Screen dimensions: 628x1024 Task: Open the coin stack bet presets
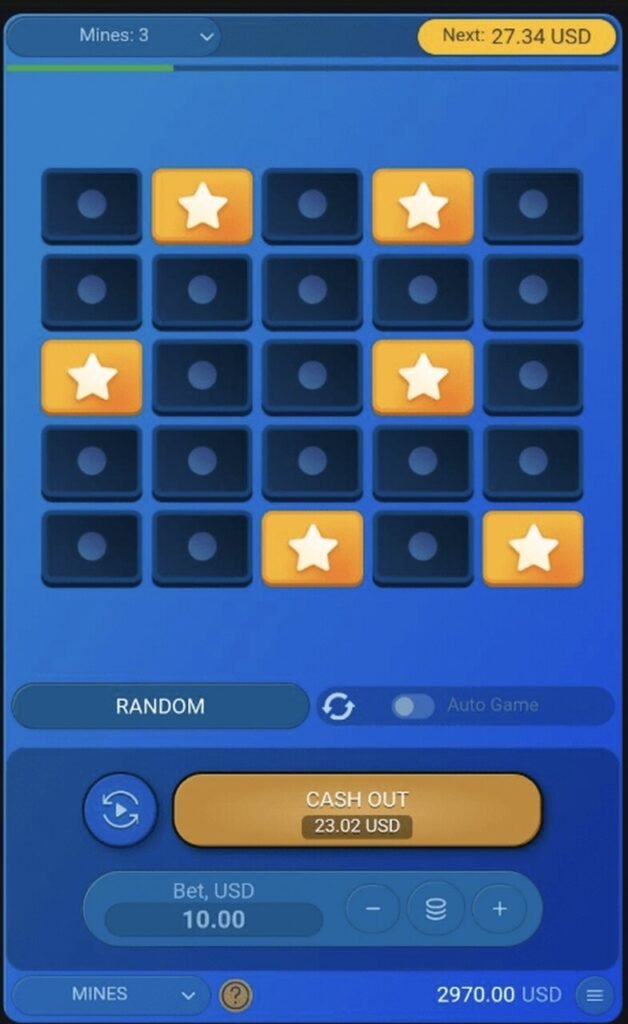tap(436, 909)
